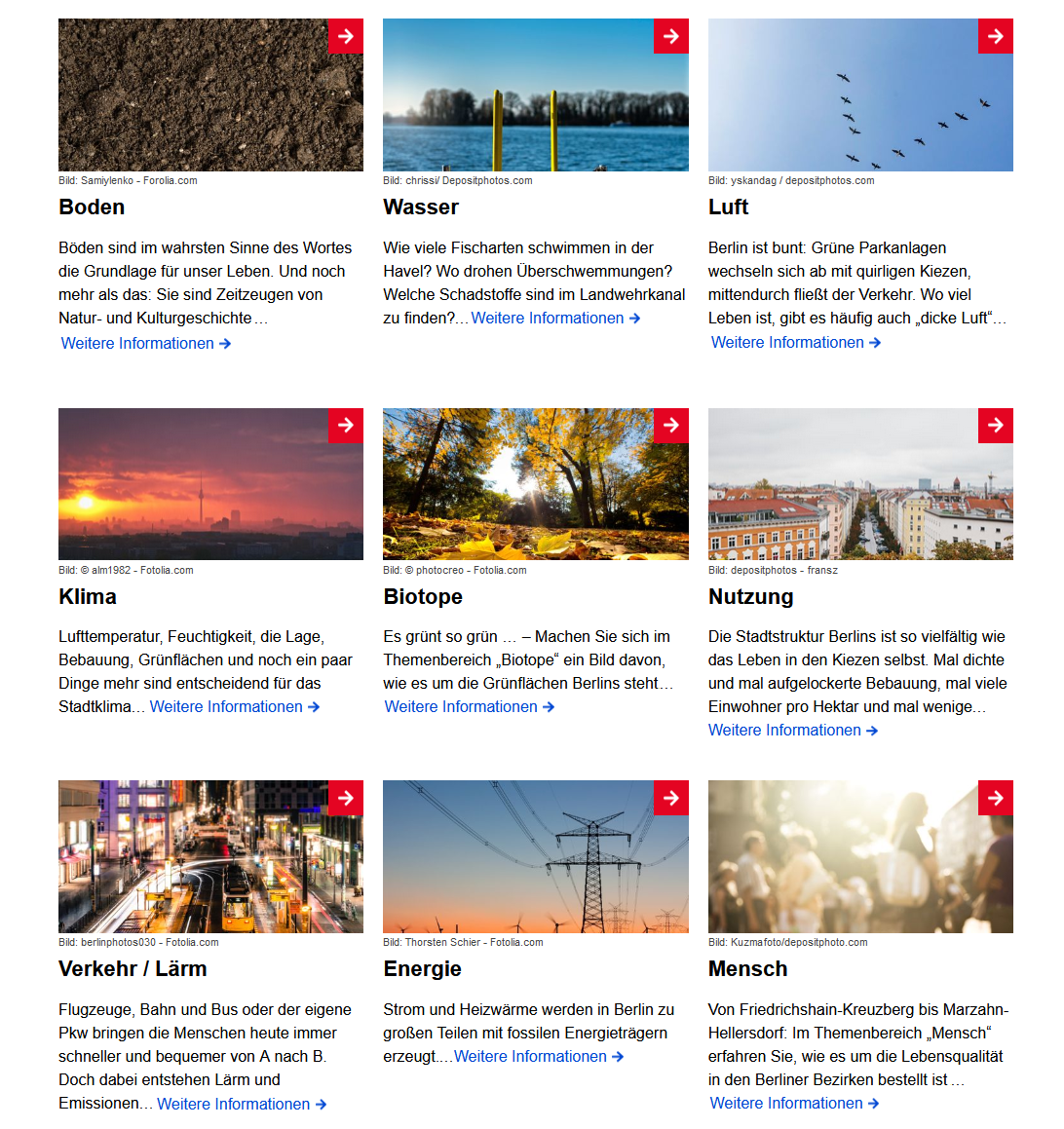Tap red arrow icon on Boden image
This screenshot has width=1064, height=1129.
pos(346,36)
